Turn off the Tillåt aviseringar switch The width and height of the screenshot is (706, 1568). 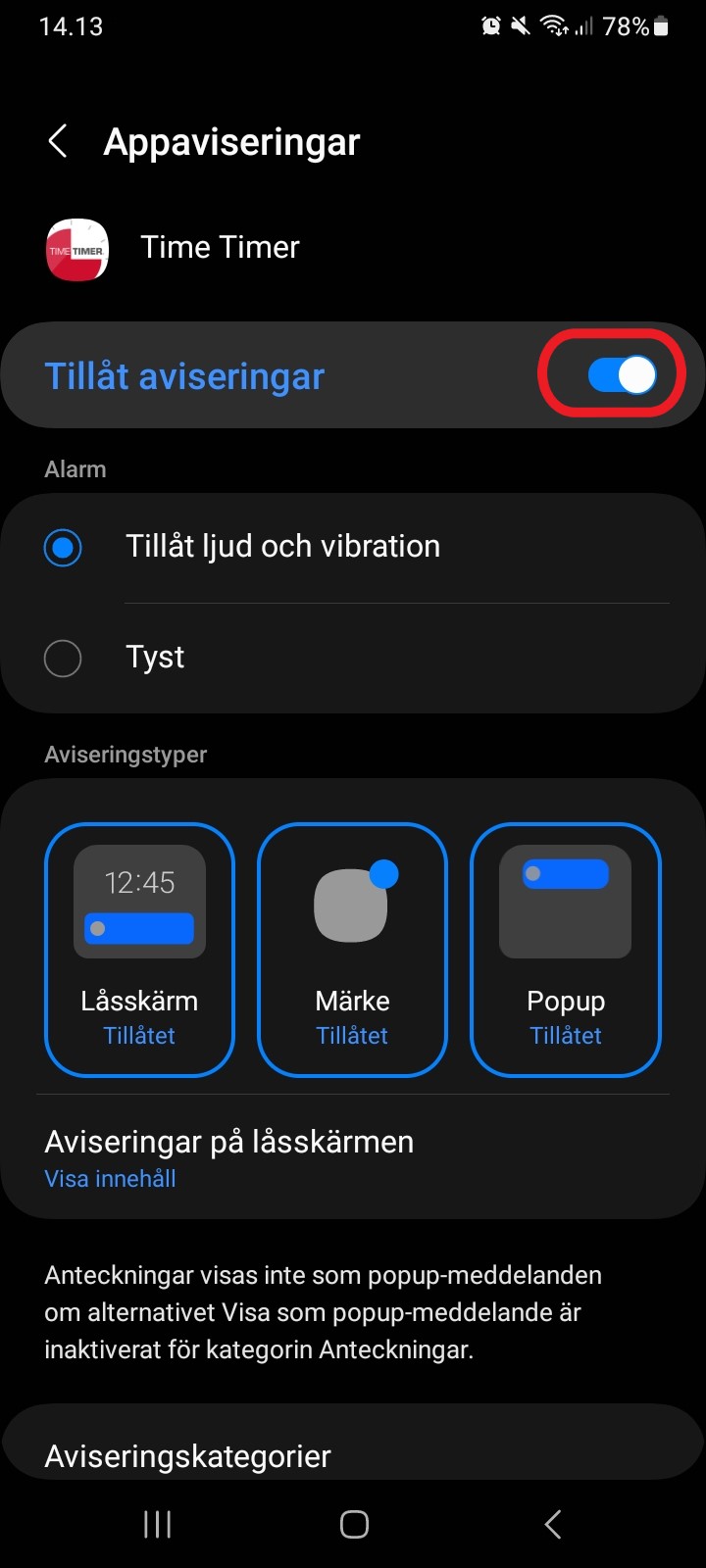tap(622, 374)
